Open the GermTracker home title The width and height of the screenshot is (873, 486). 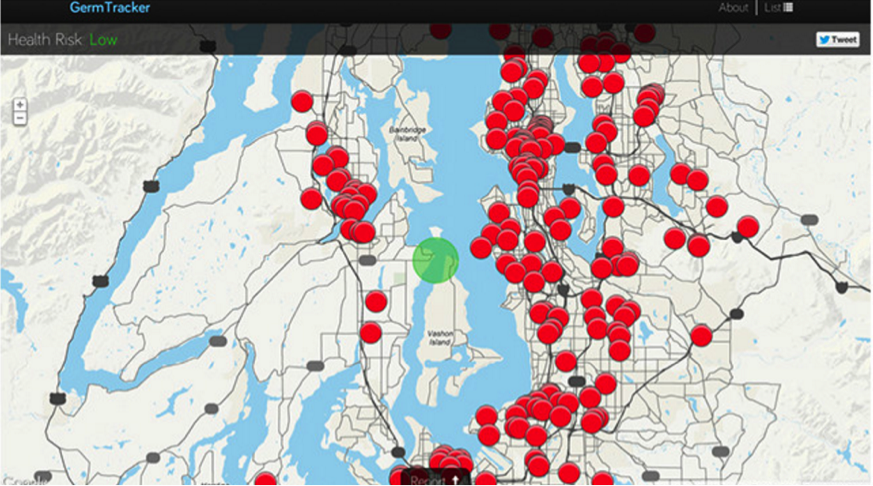pos(110,8)
